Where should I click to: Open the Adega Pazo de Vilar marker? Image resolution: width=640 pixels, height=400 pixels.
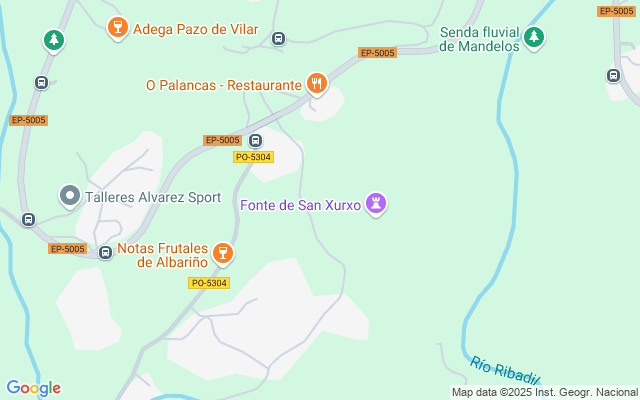[x=118, y=29]
